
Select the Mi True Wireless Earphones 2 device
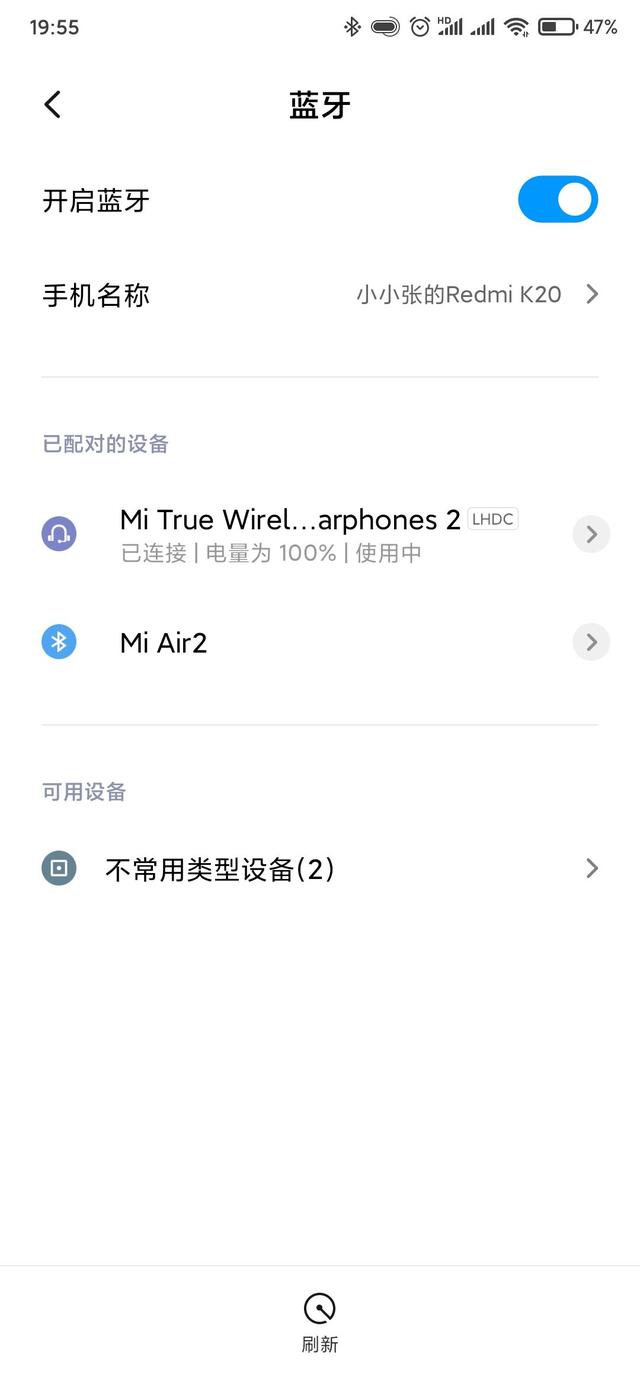300,534
